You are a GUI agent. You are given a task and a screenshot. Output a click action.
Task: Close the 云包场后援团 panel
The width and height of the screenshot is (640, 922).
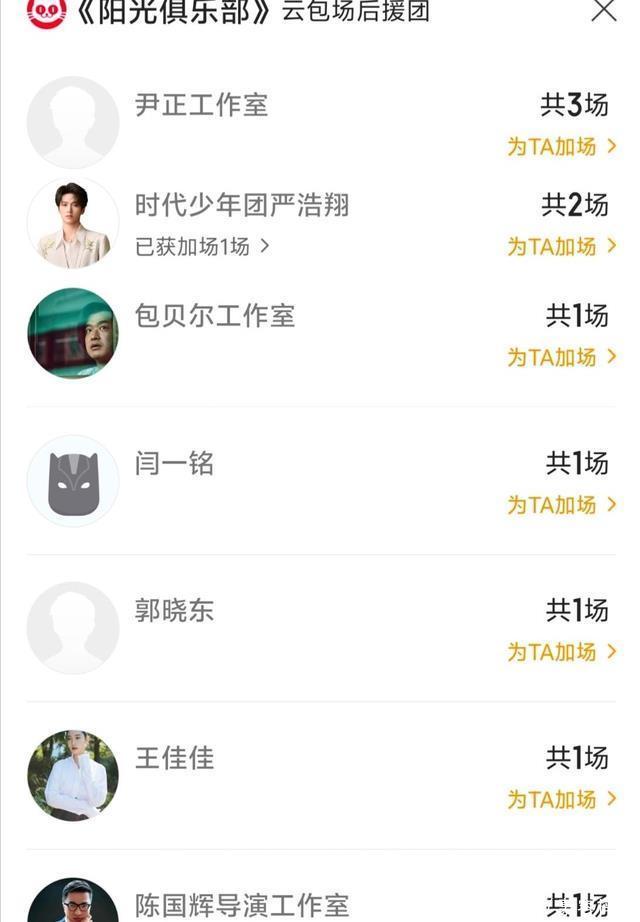coord(604,10)
